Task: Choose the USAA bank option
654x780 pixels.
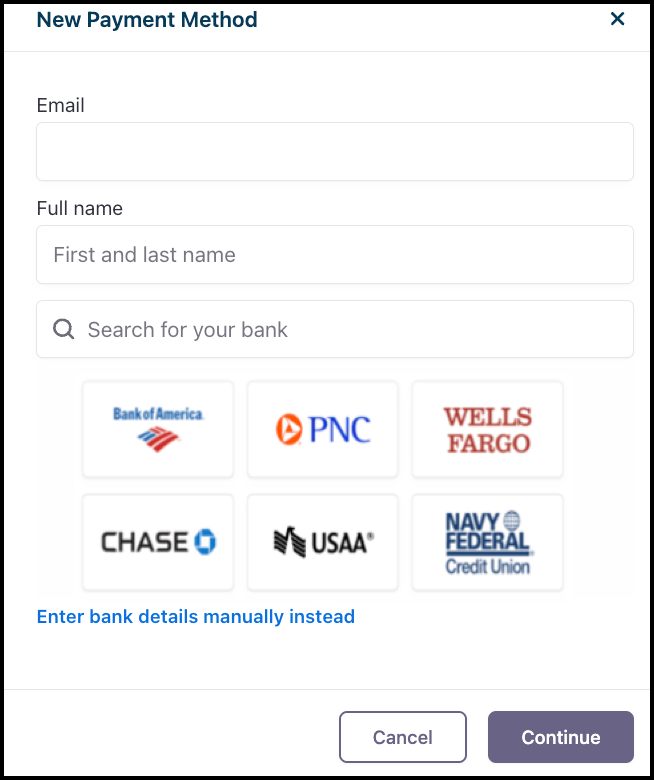Action: tap(323, 542)
